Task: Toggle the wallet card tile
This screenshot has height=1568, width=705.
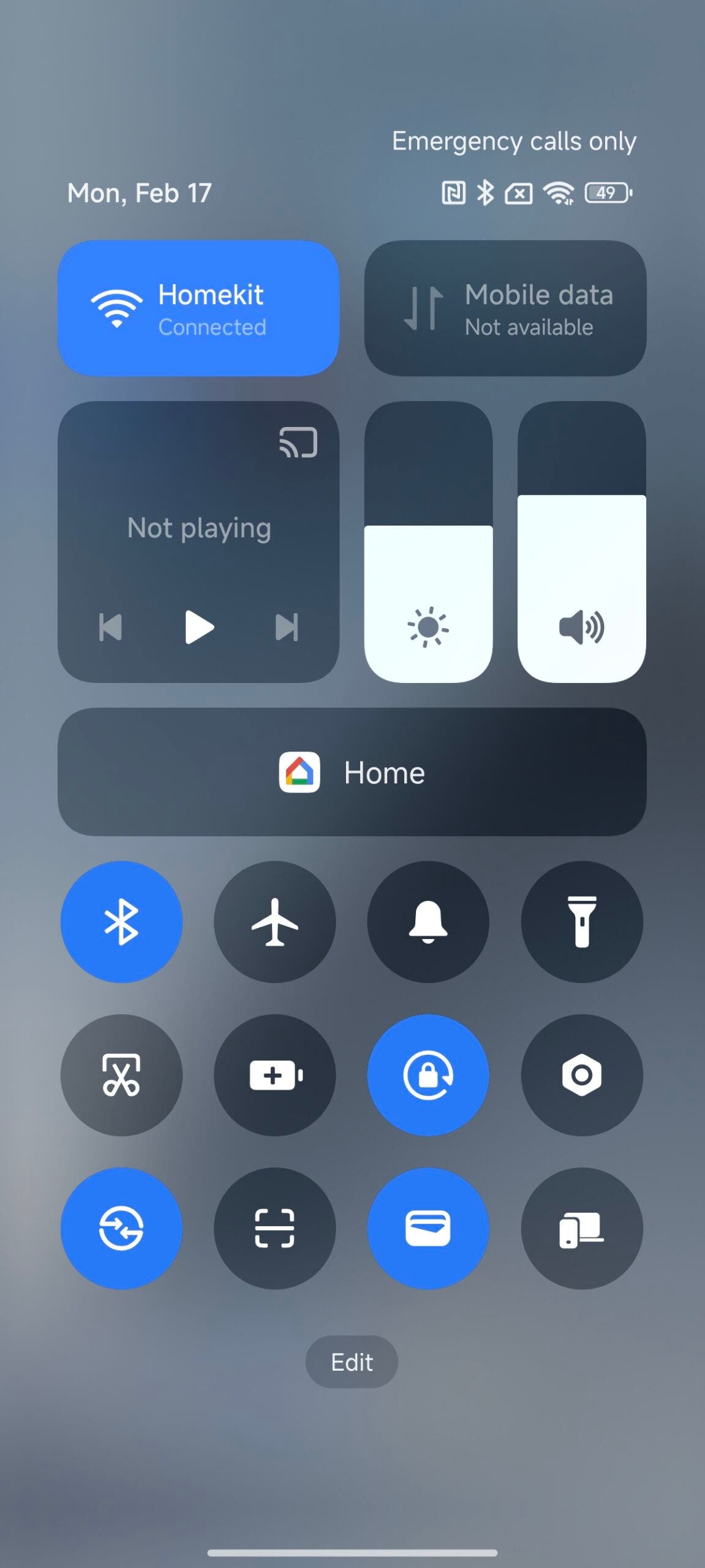Action: 428,1228
